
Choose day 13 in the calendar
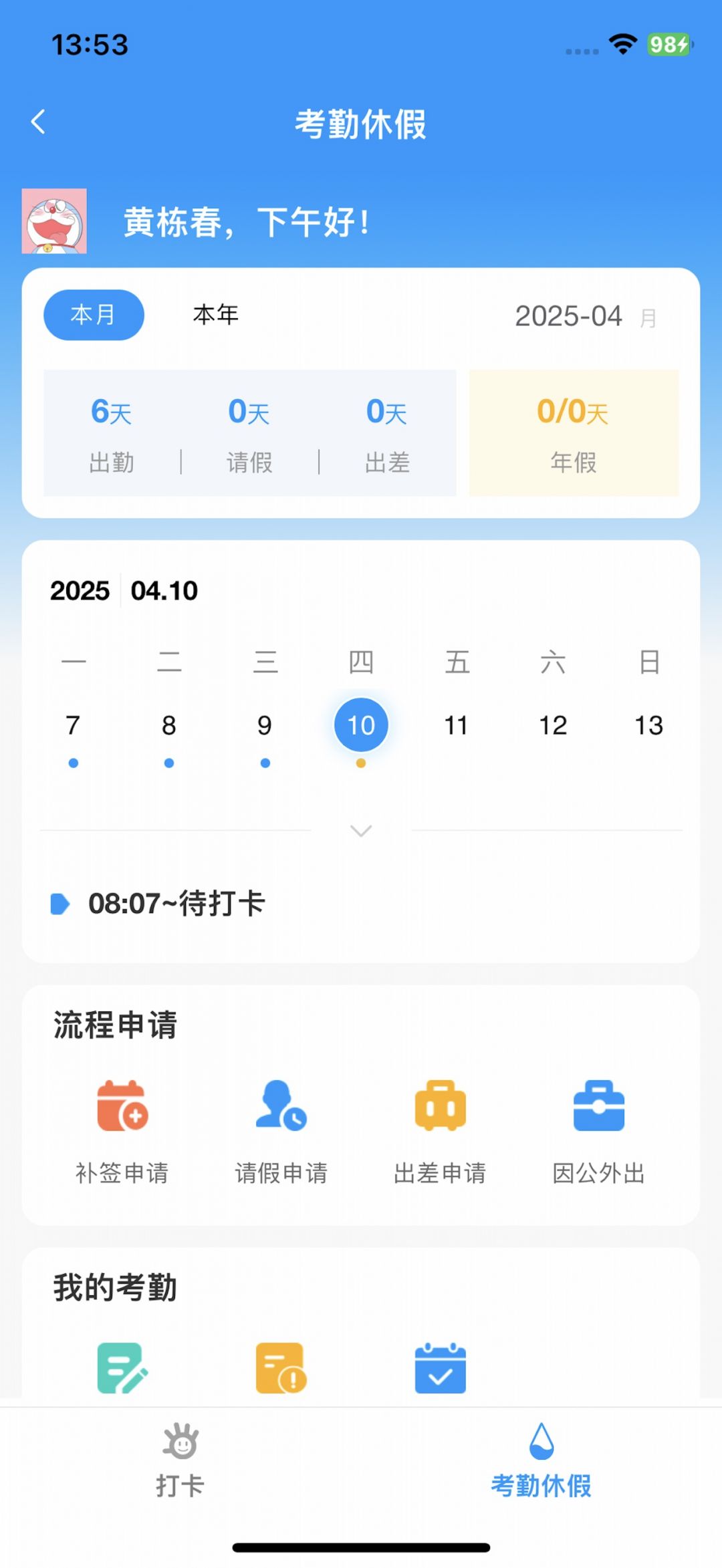click(648, 726)
